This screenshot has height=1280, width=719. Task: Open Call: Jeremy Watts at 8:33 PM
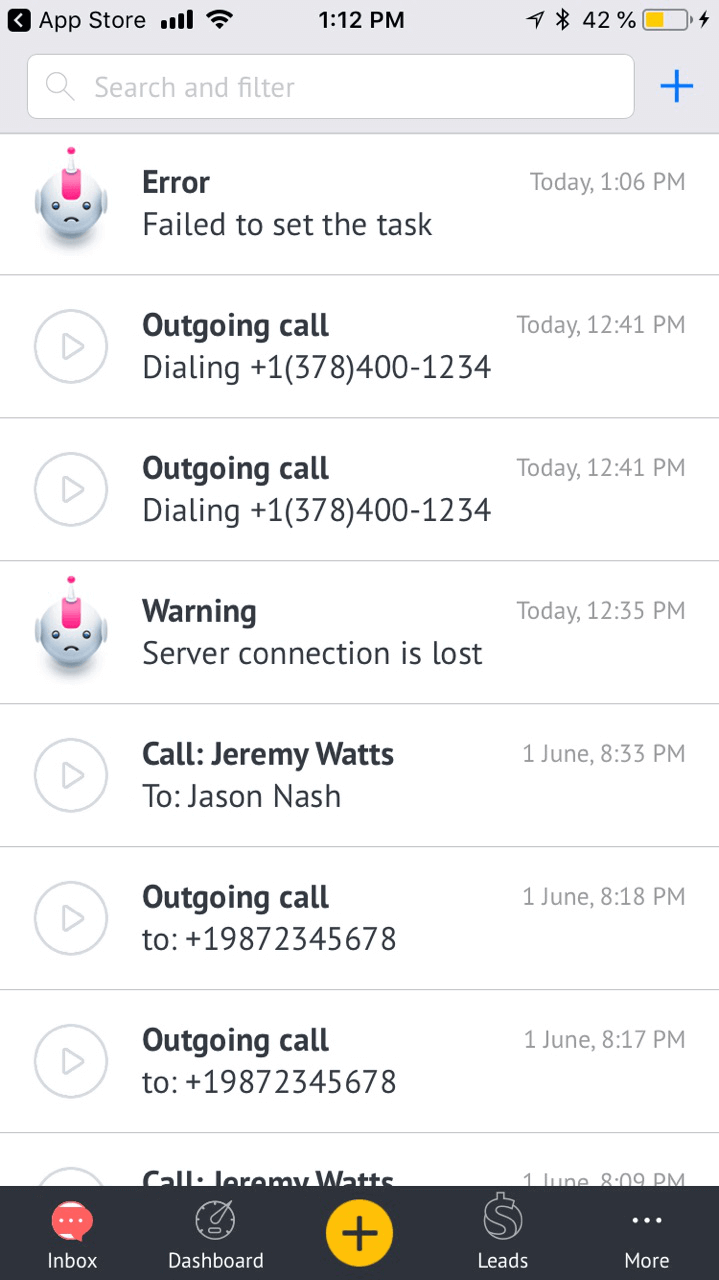click(359, 776)
